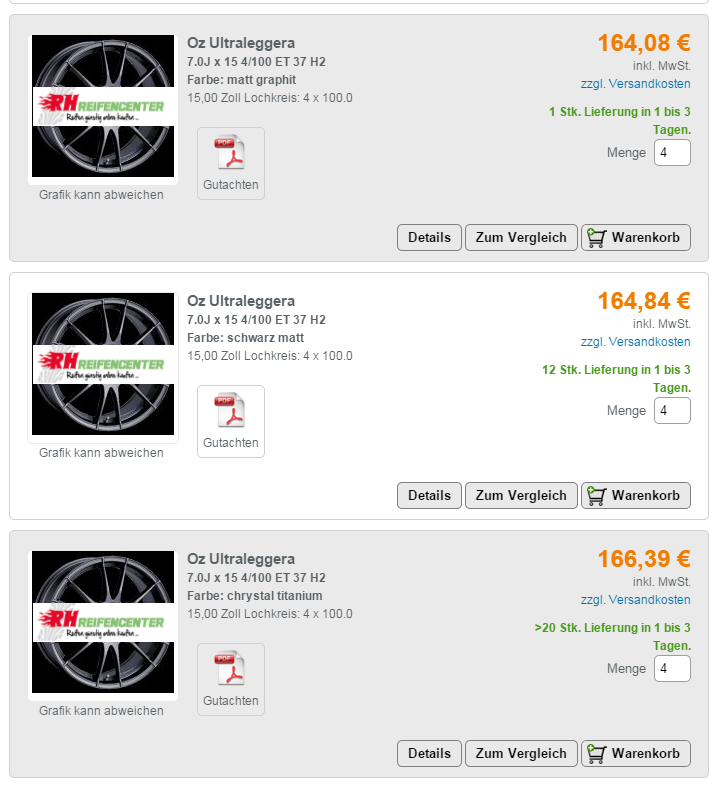
Task: Open the matt graphit wheel product image
Action: [103, 107]
